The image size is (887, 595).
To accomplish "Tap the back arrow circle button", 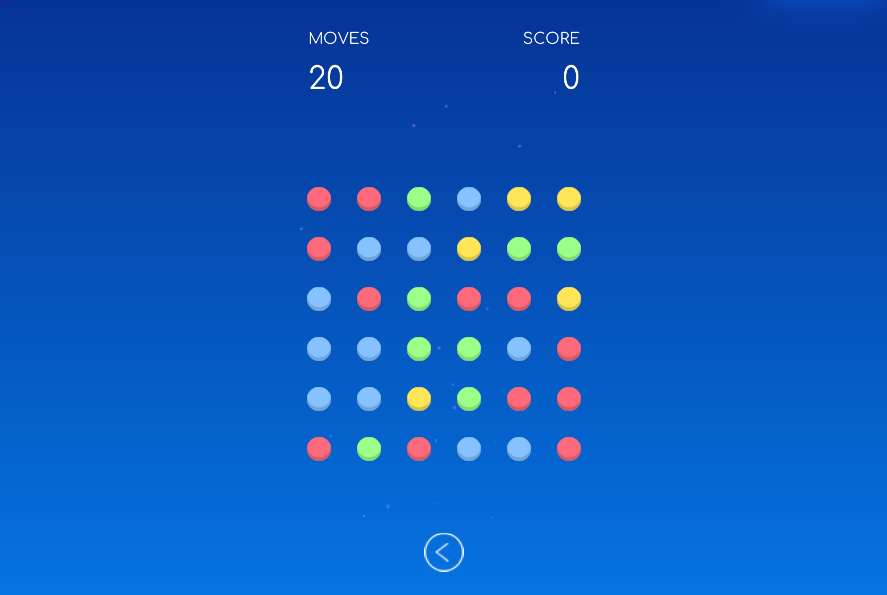I will click(444, 552).
